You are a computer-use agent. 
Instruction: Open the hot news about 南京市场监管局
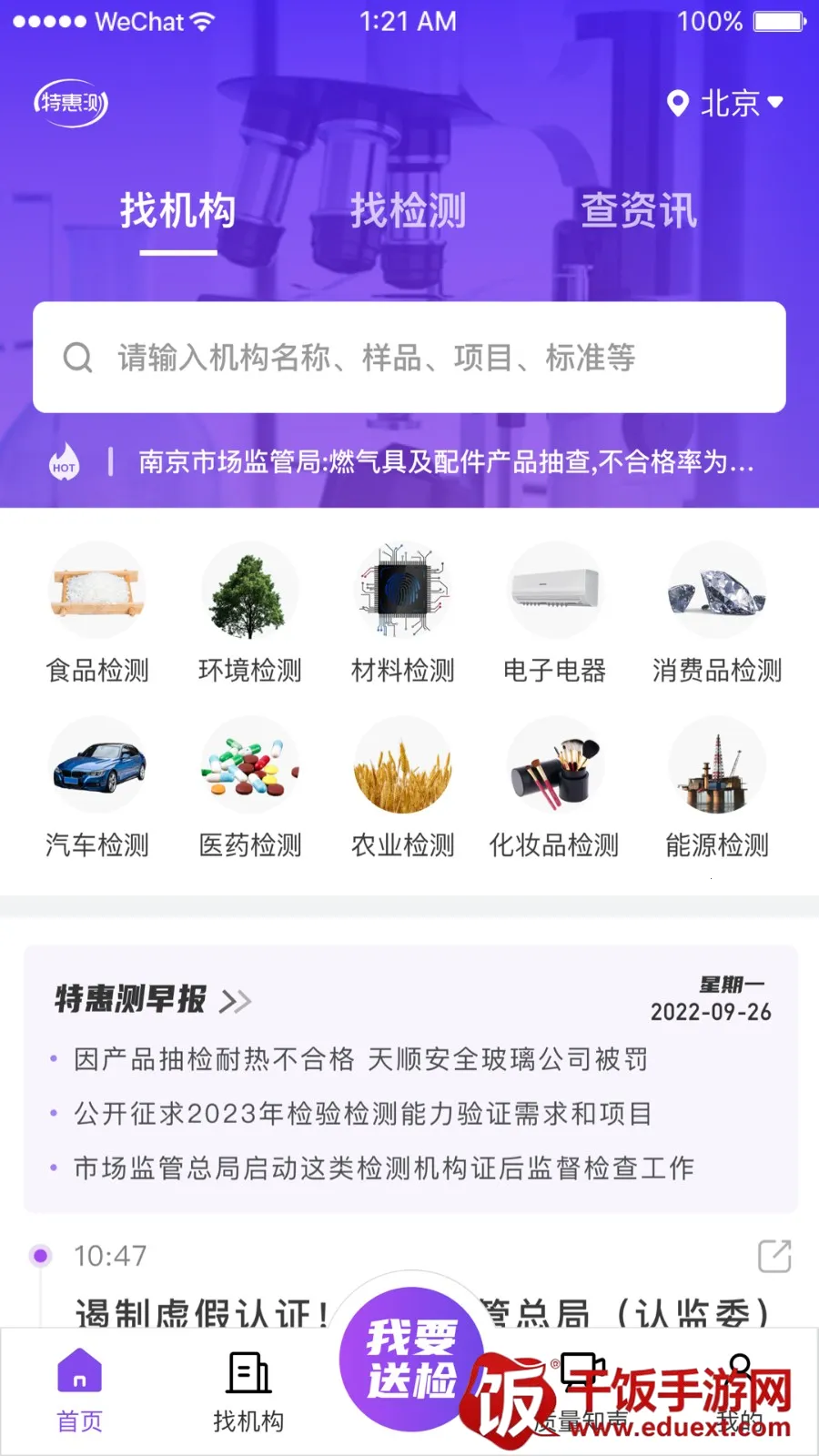[446, 462]
